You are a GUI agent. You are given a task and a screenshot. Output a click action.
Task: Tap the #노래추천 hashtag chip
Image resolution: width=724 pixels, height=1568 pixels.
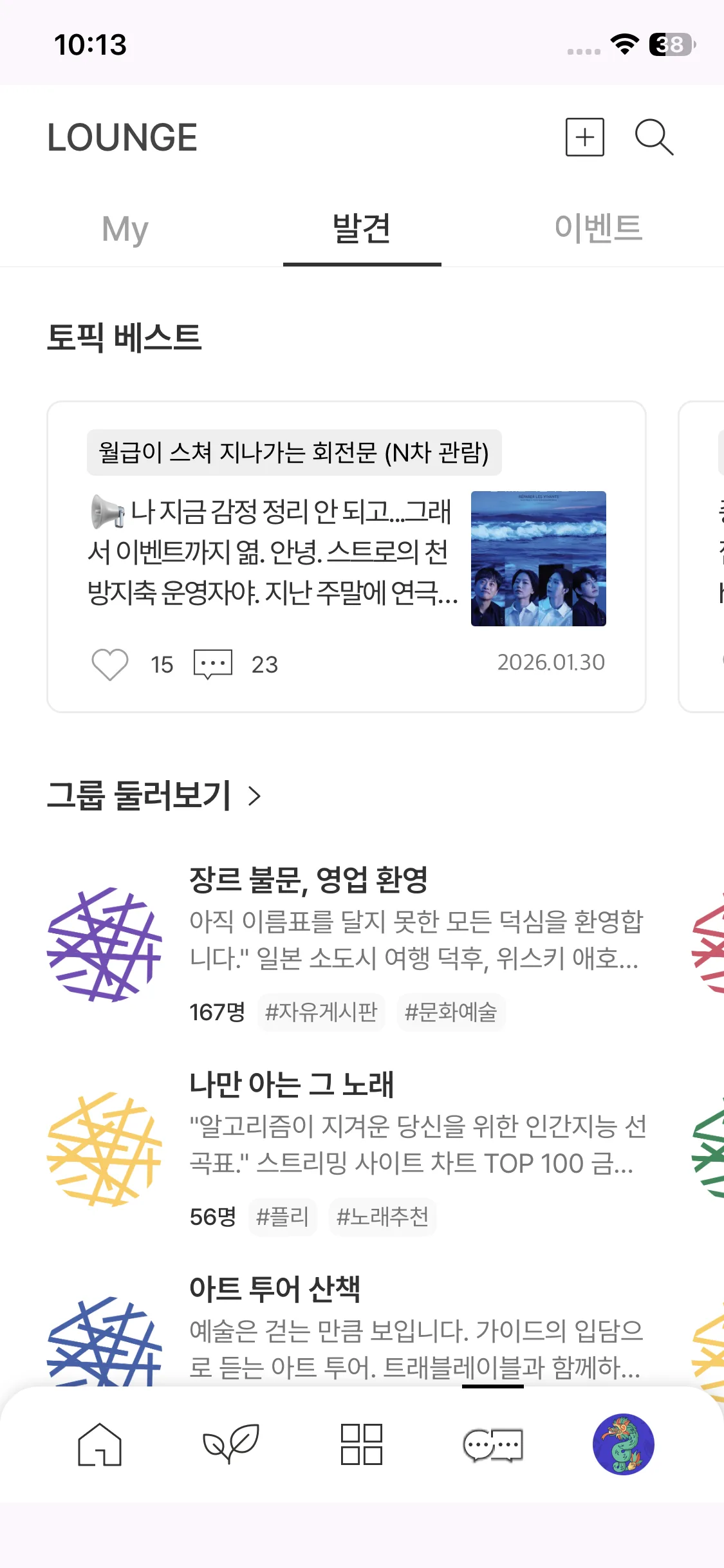pyautogui.click(x=382, y=1217)
